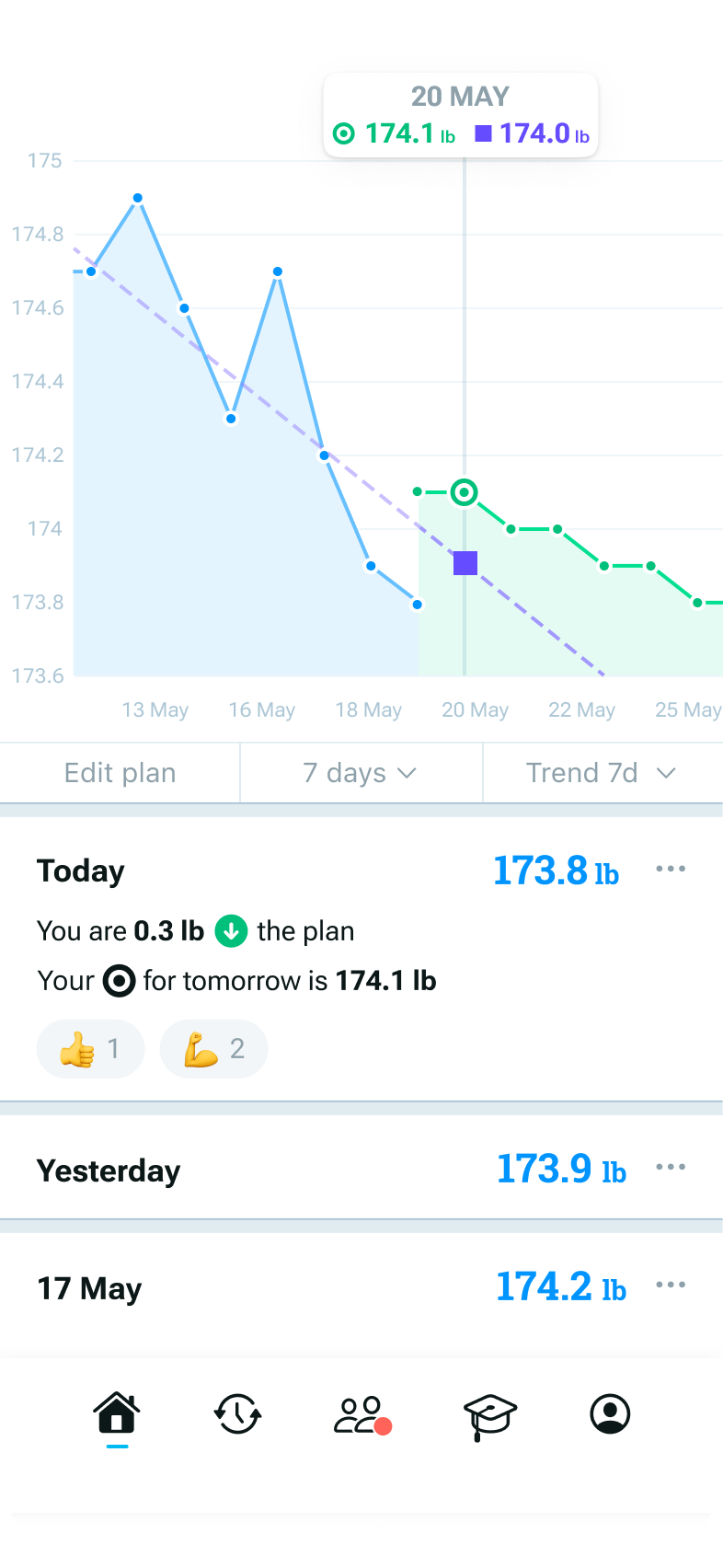Tap the thumbs up reaction chip
Image resolution: width=723 pixels, height=1568 pixels.
(x=90, y=1049)
